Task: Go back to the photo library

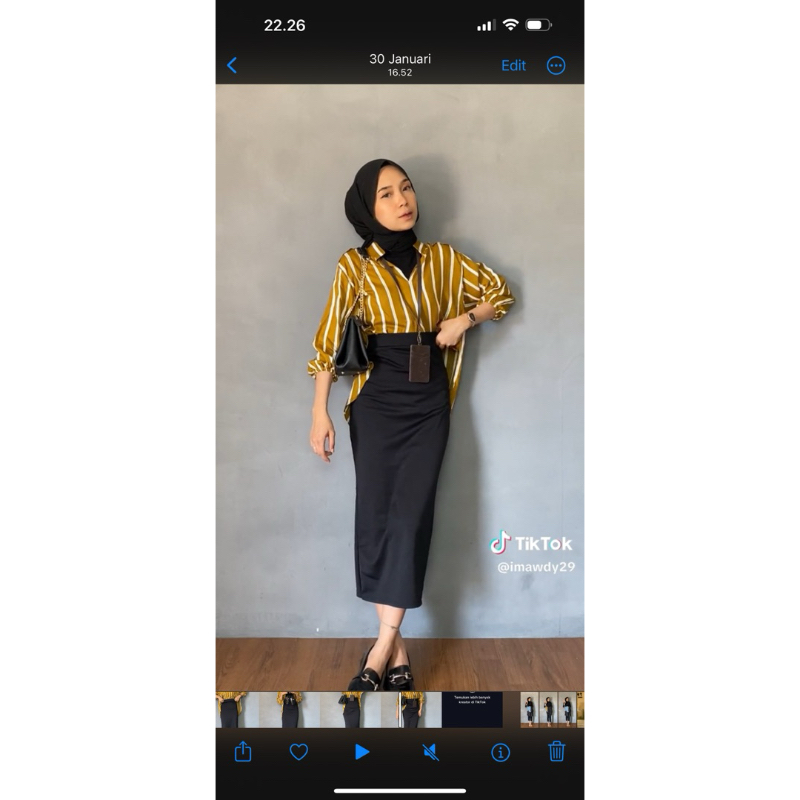Action: (232, 66)
